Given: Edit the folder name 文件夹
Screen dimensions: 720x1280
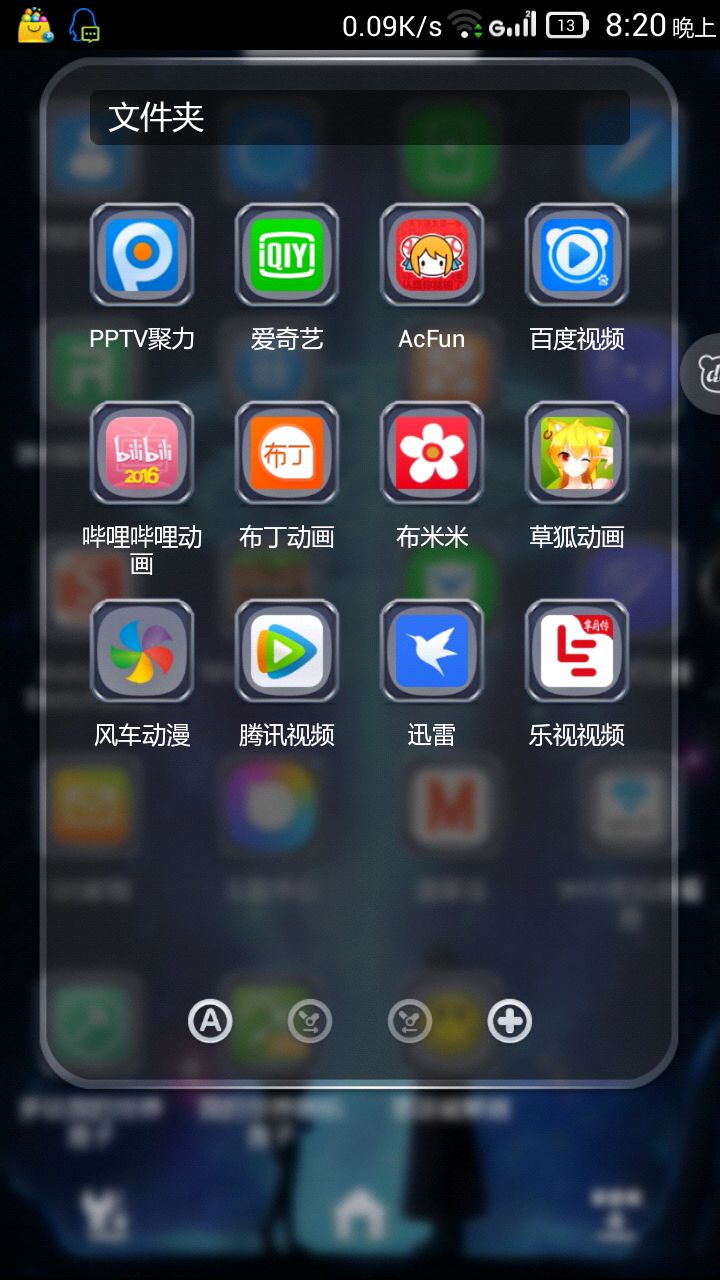Looking at the screenshot, I should [360, 118].
